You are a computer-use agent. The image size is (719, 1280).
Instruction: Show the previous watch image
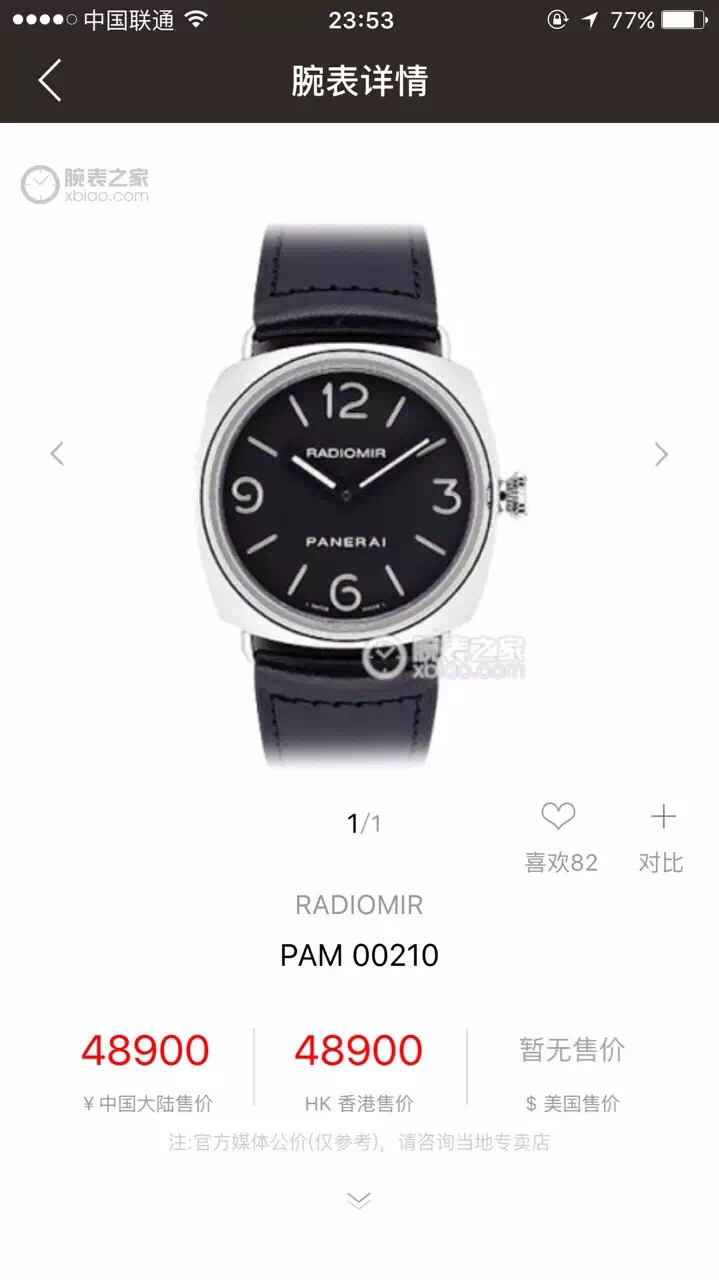(x=57, y=454)
